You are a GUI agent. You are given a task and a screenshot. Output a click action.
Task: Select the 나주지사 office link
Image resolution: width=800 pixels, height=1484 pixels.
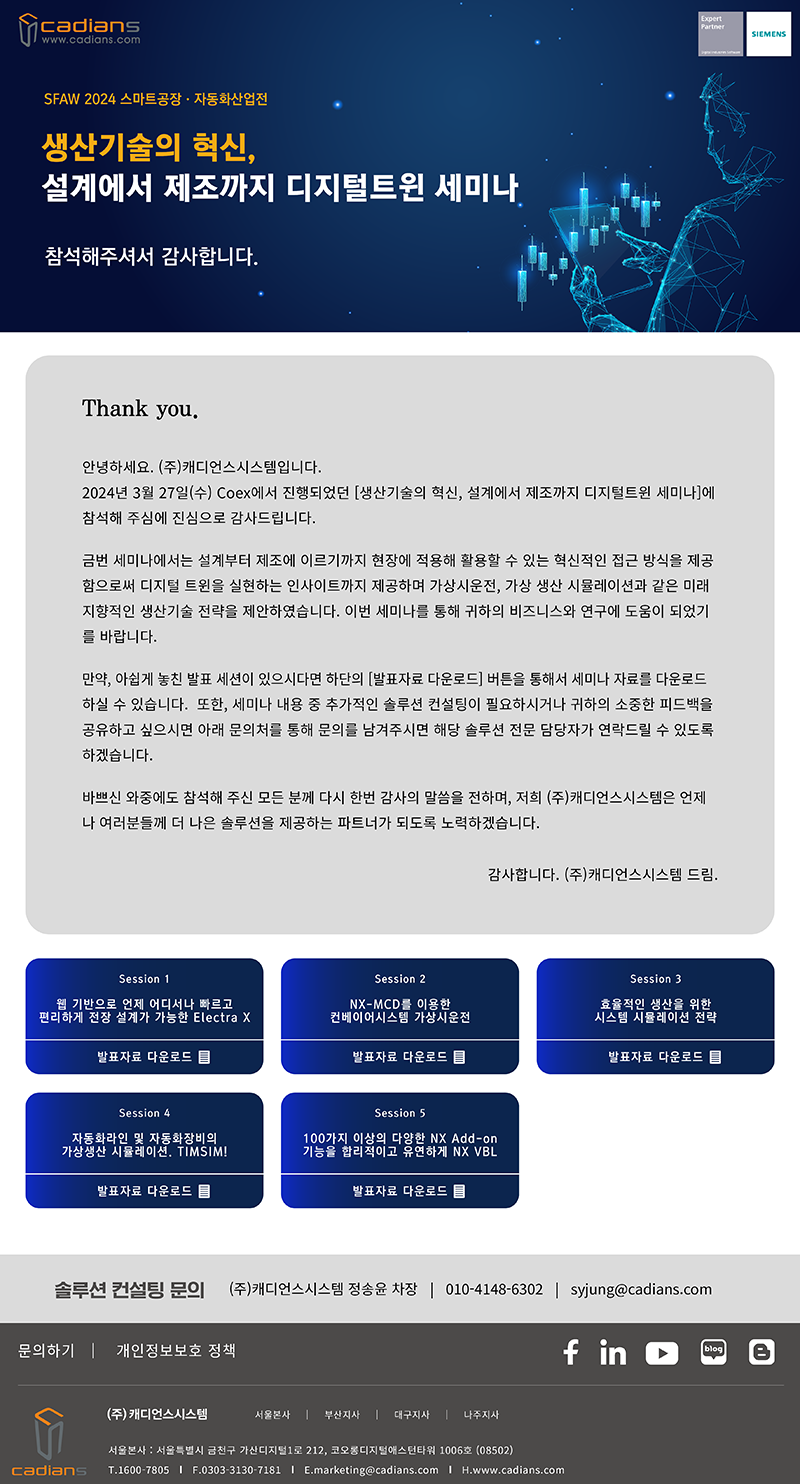[481, 1415]
